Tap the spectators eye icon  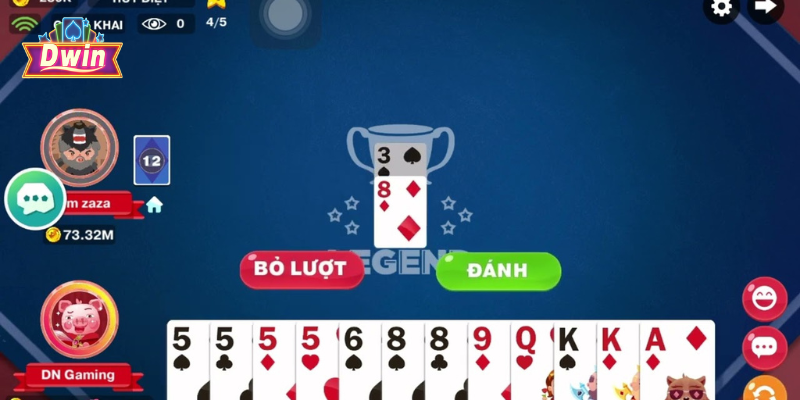153,23
